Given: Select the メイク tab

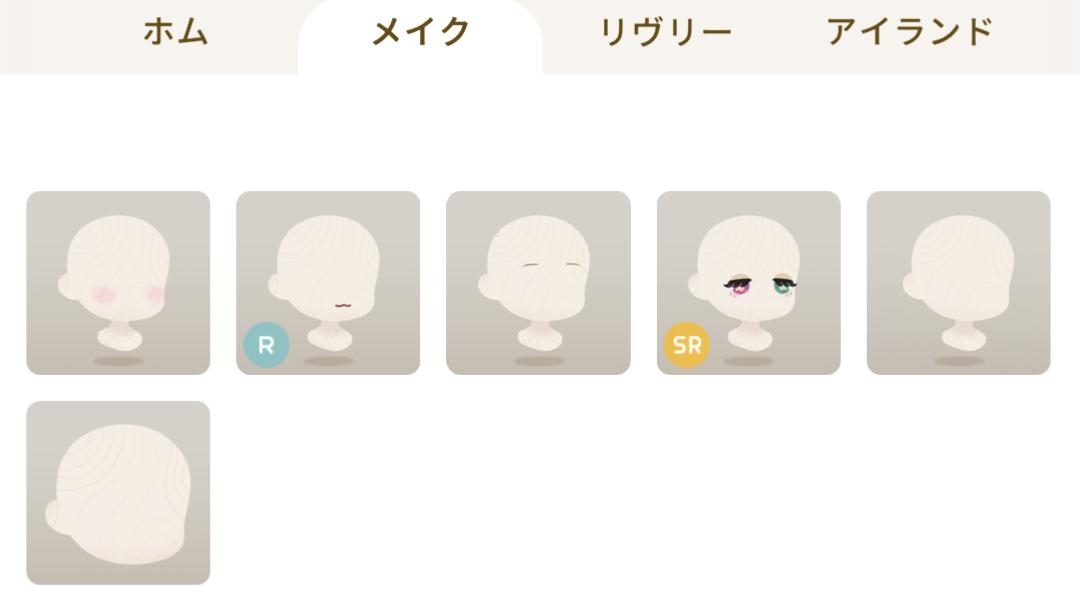Looking at the screenshot, I should click(x=420, y=32).
